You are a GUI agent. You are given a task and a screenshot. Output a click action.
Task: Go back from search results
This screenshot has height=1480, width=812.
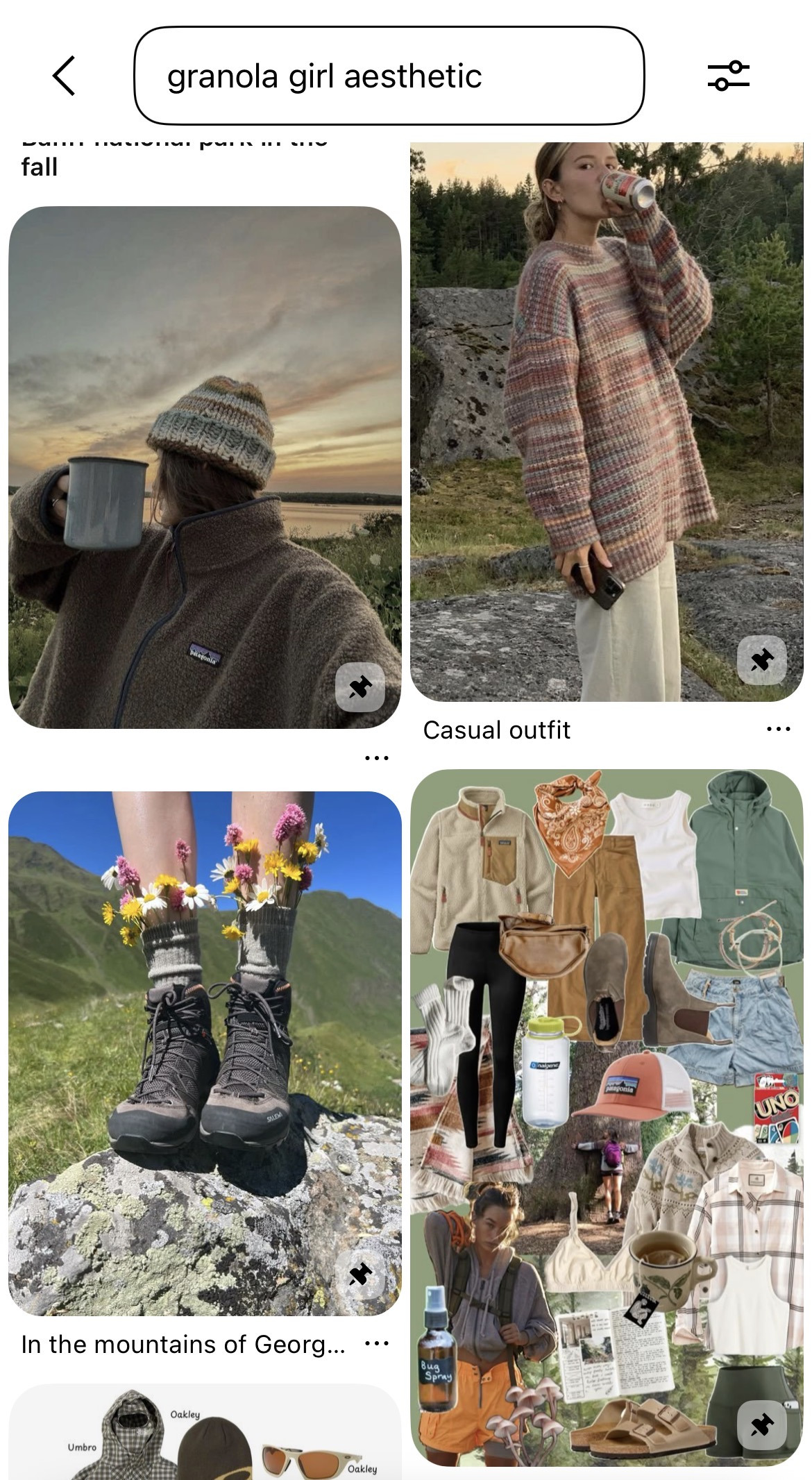click(x=64, y=76)
